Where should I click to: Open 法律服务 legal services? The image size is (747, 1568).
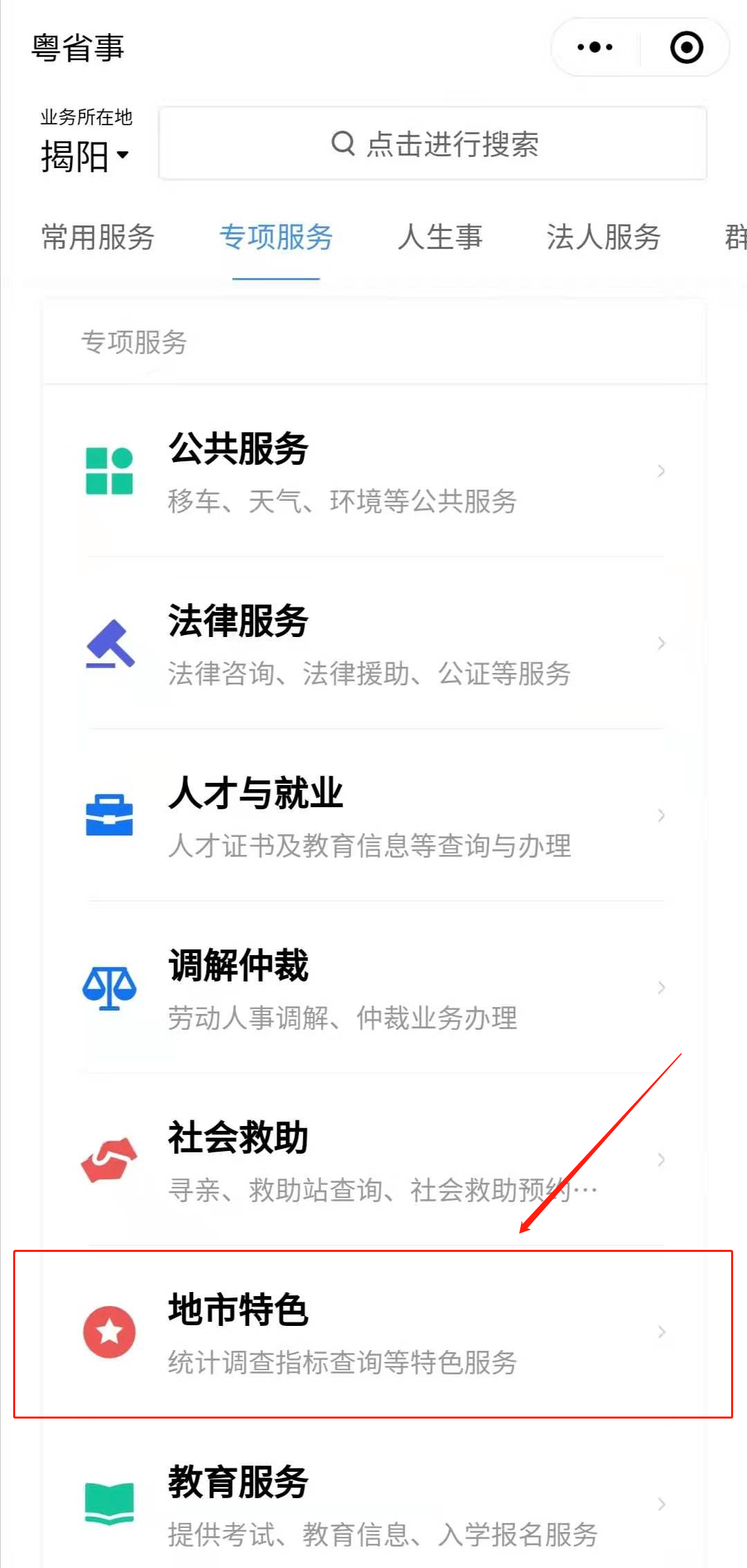point(373,644)
